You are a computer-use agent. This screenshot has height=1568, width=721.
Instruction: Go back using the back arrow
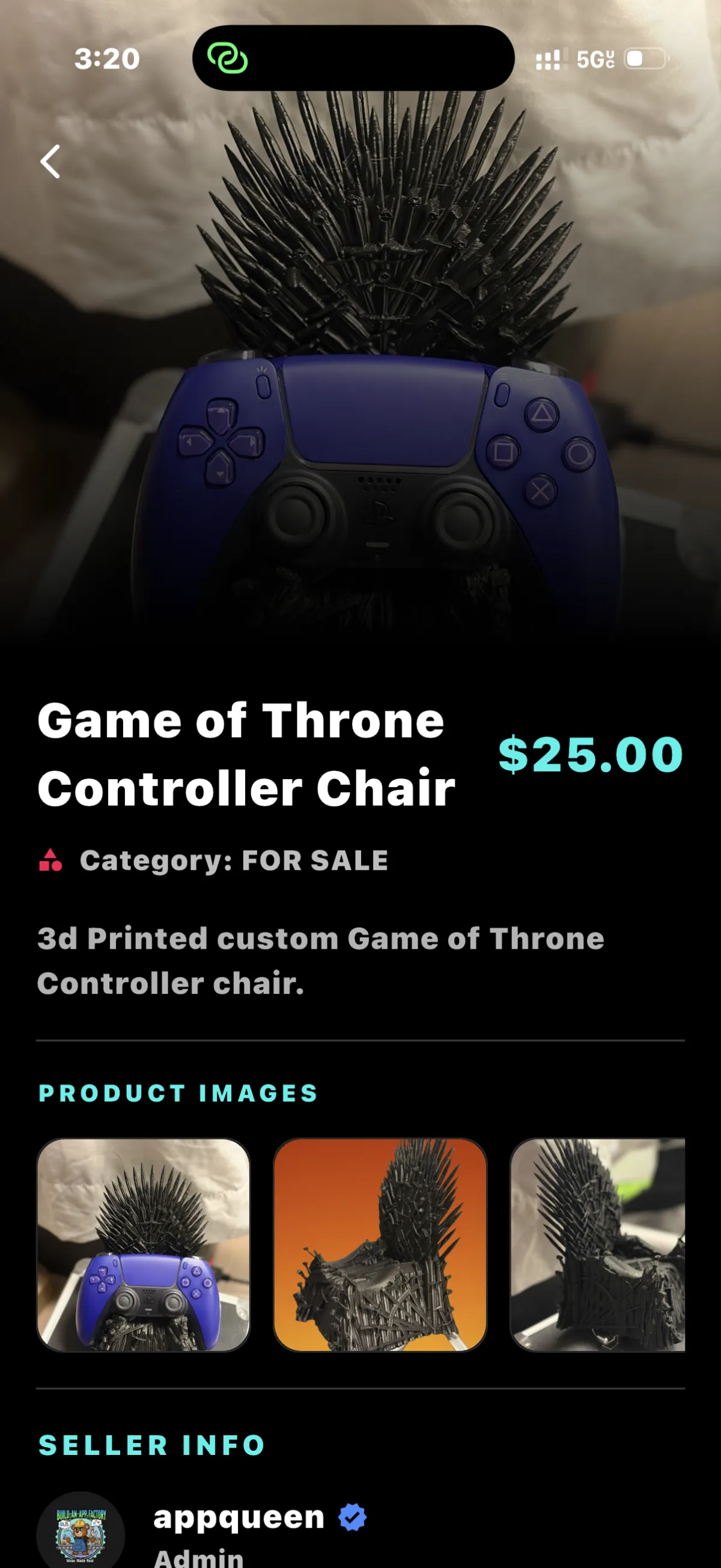50,162
